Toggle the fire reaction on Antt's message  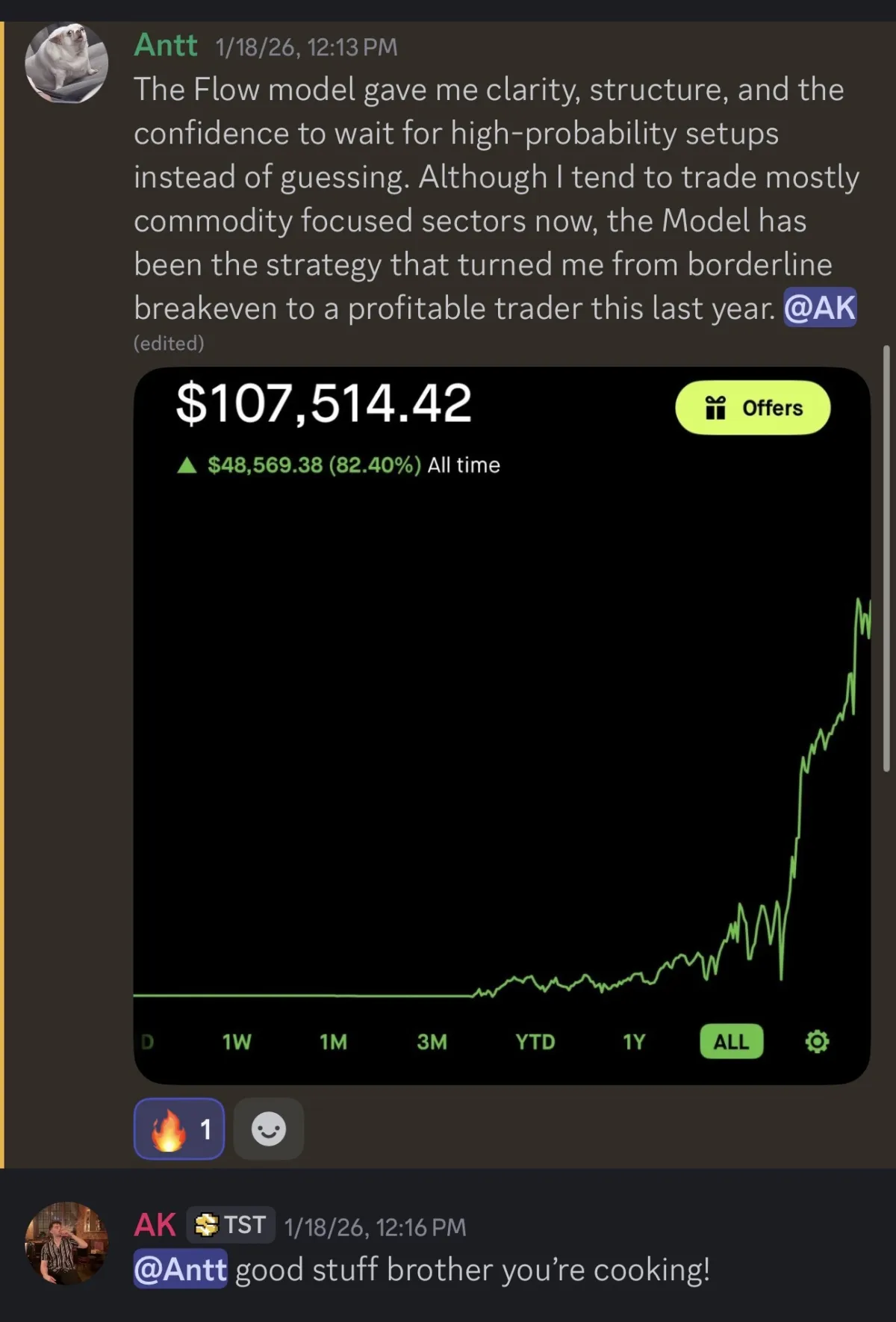(179, 1129)
